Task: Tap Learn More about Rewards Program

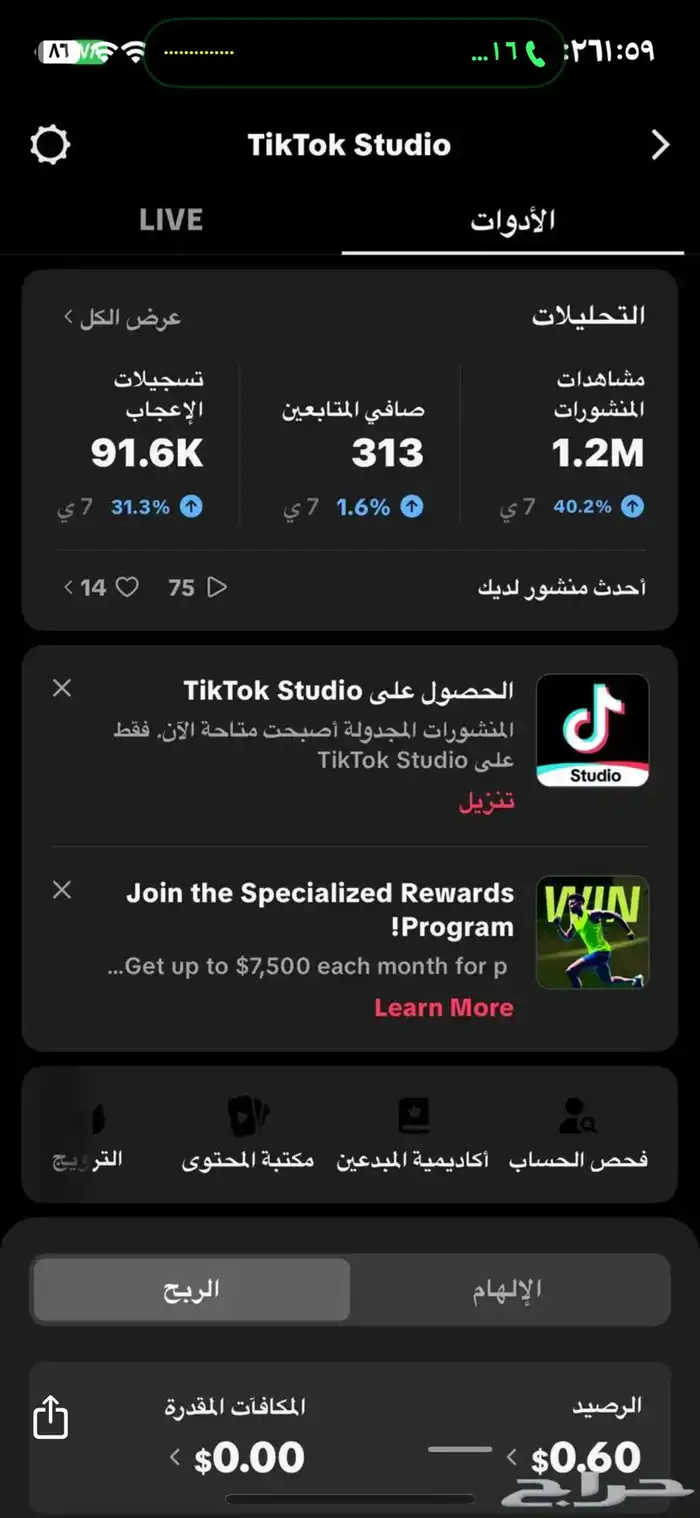Action: tap(443, 1007)
